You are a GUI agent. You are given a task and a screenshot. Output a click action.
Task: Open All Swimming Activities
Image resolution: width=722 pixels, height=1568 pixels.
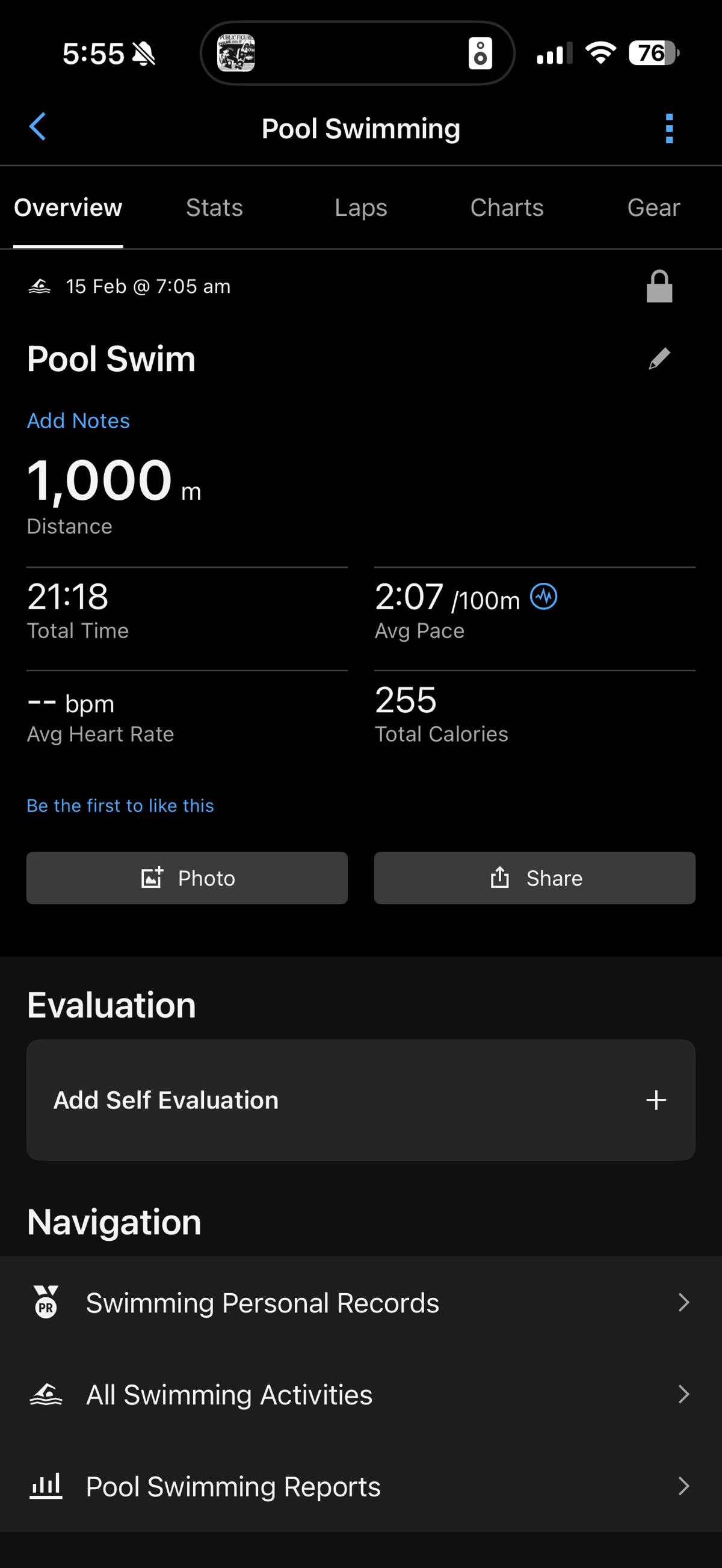point(360,1395)
